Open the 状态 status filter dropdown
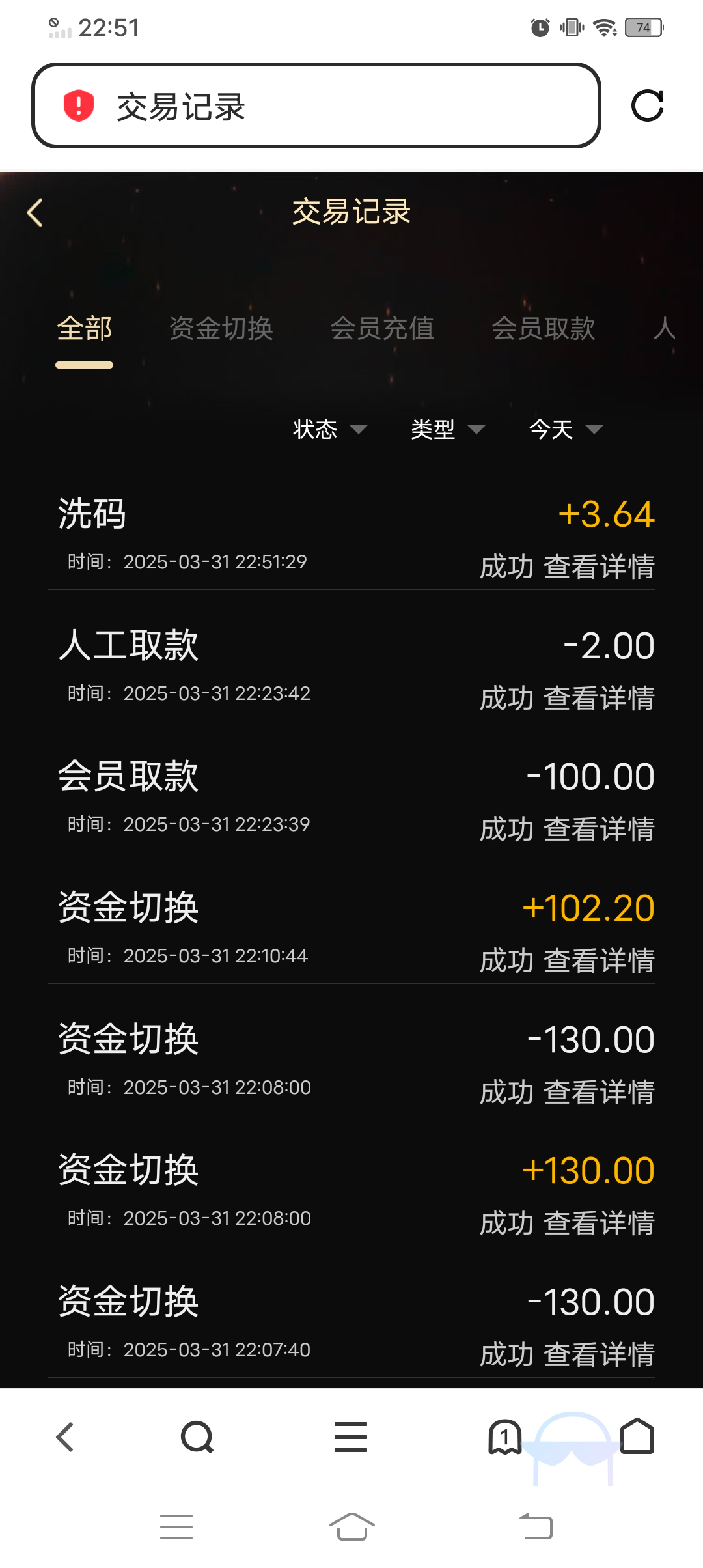Viewport: 703px width, 1568px height. pyautogui.click(x=329, y=429)
